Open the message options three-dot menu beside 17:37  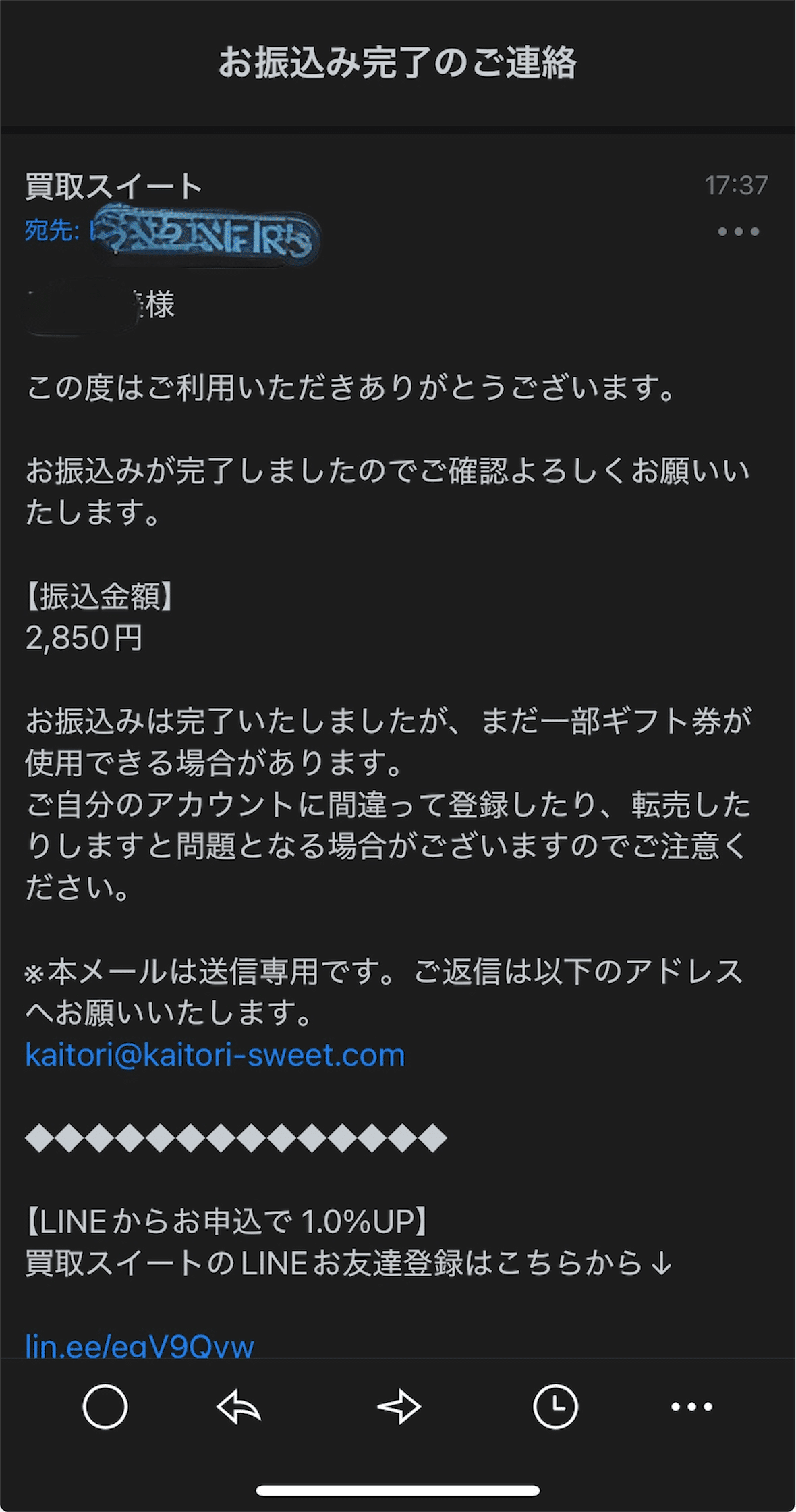click(x=739, y=232)
